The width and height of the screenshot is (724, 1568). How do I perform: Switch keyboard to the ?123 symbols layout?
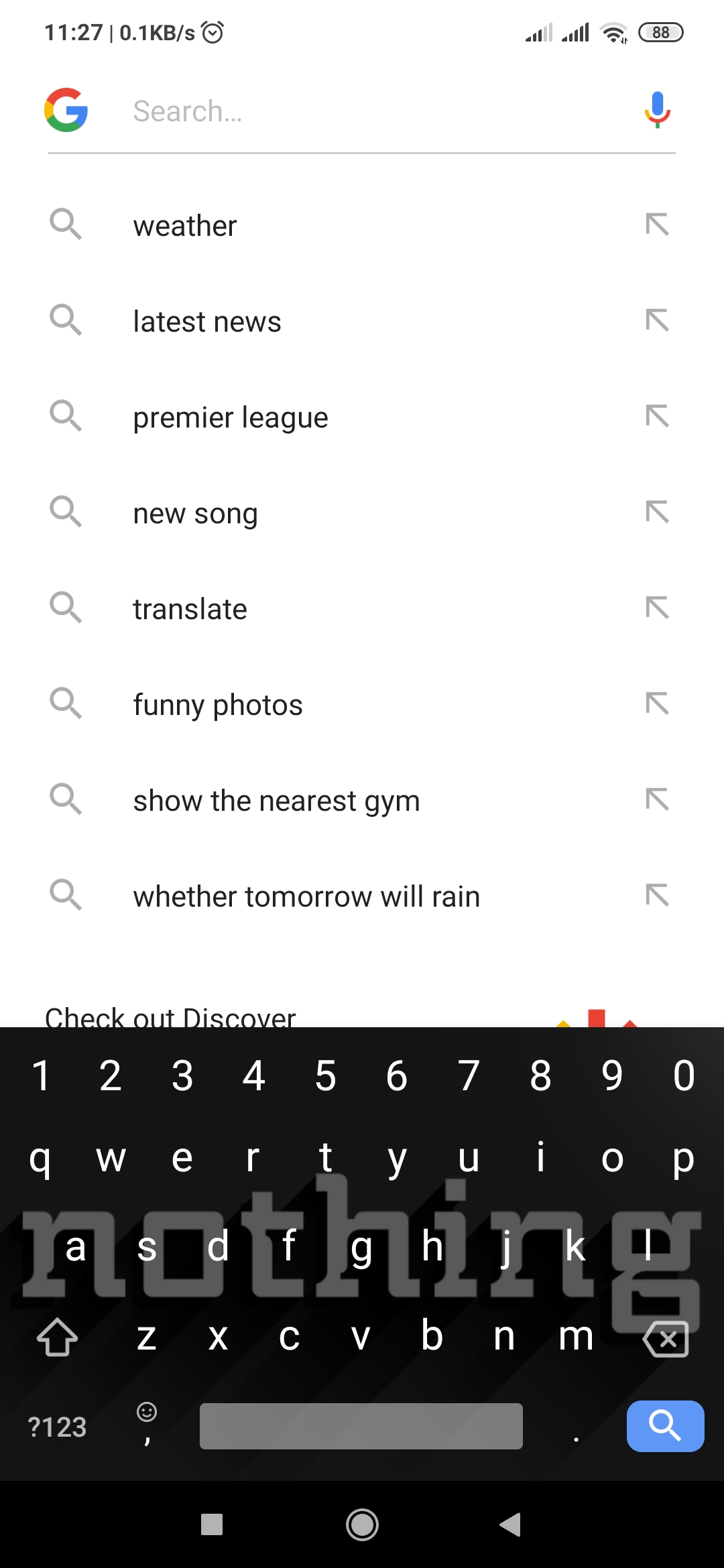(57, 1427)
